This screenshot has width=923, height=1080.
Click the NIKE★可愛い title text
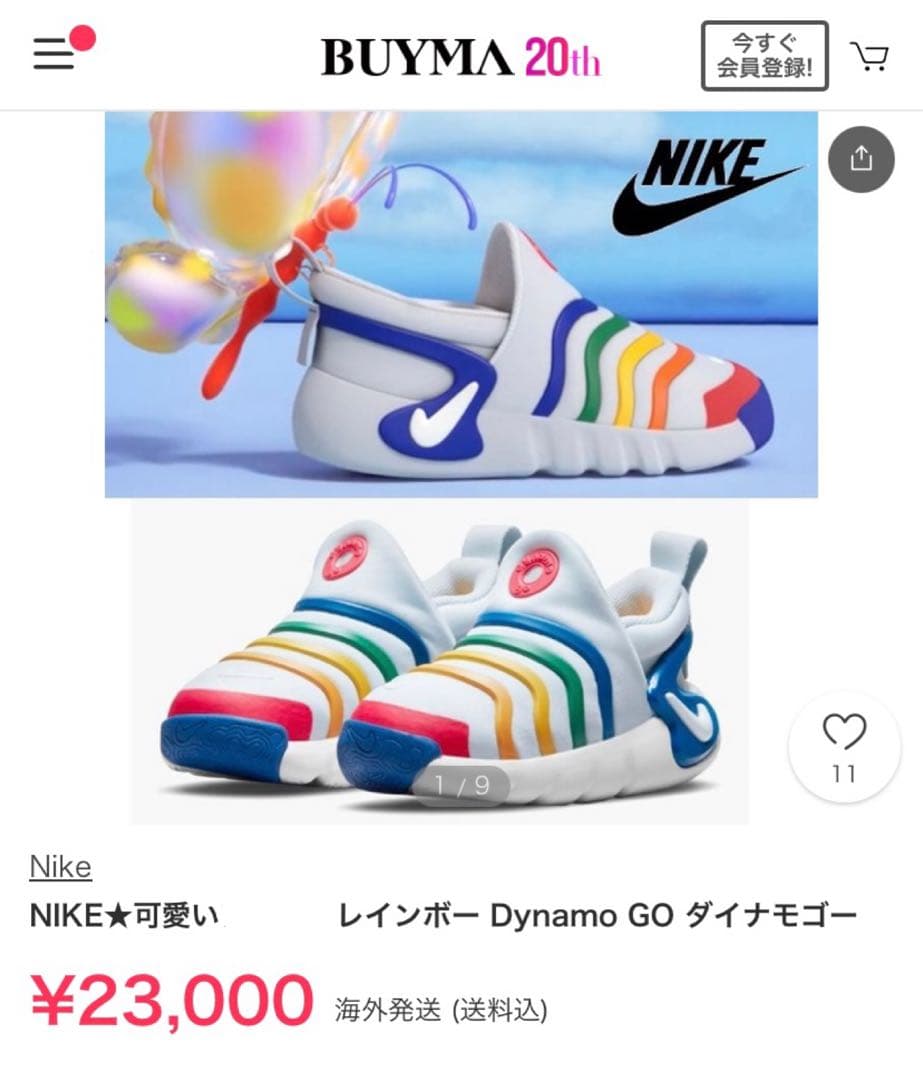(x=126, y=913)
